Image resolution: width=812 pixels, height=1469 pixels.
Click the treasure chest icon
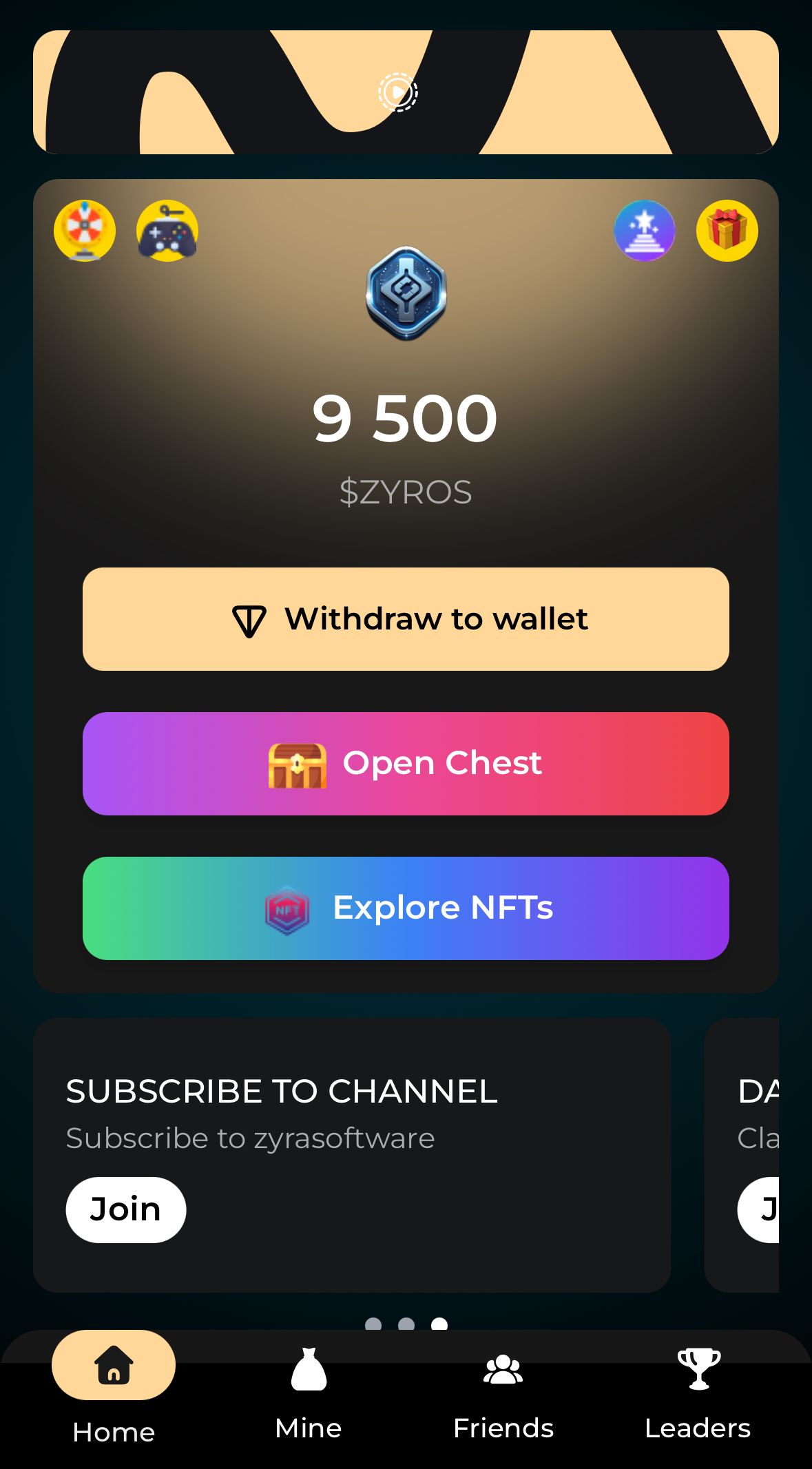tap(296, 763)
